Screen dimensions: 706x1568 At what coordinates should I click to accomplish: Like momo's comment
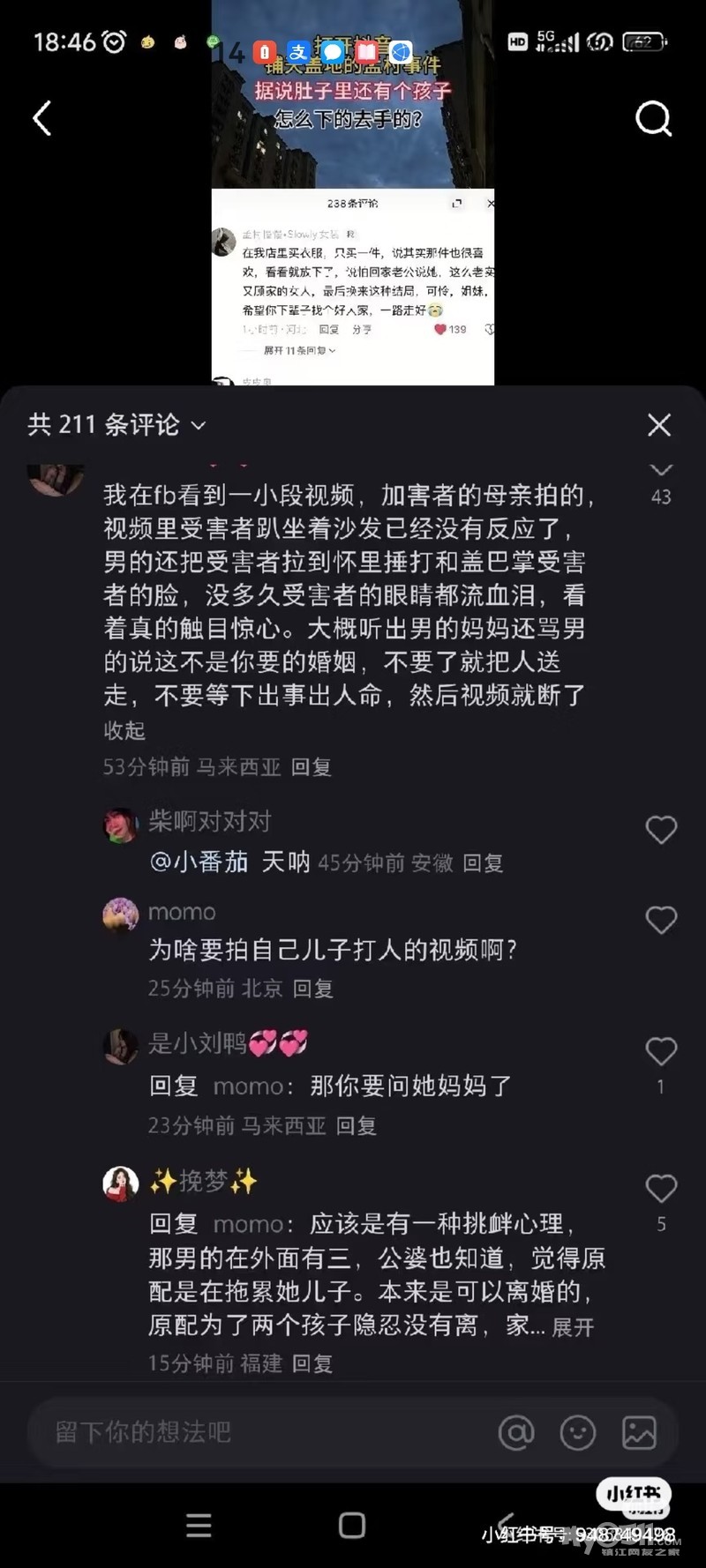click(661, 921)
